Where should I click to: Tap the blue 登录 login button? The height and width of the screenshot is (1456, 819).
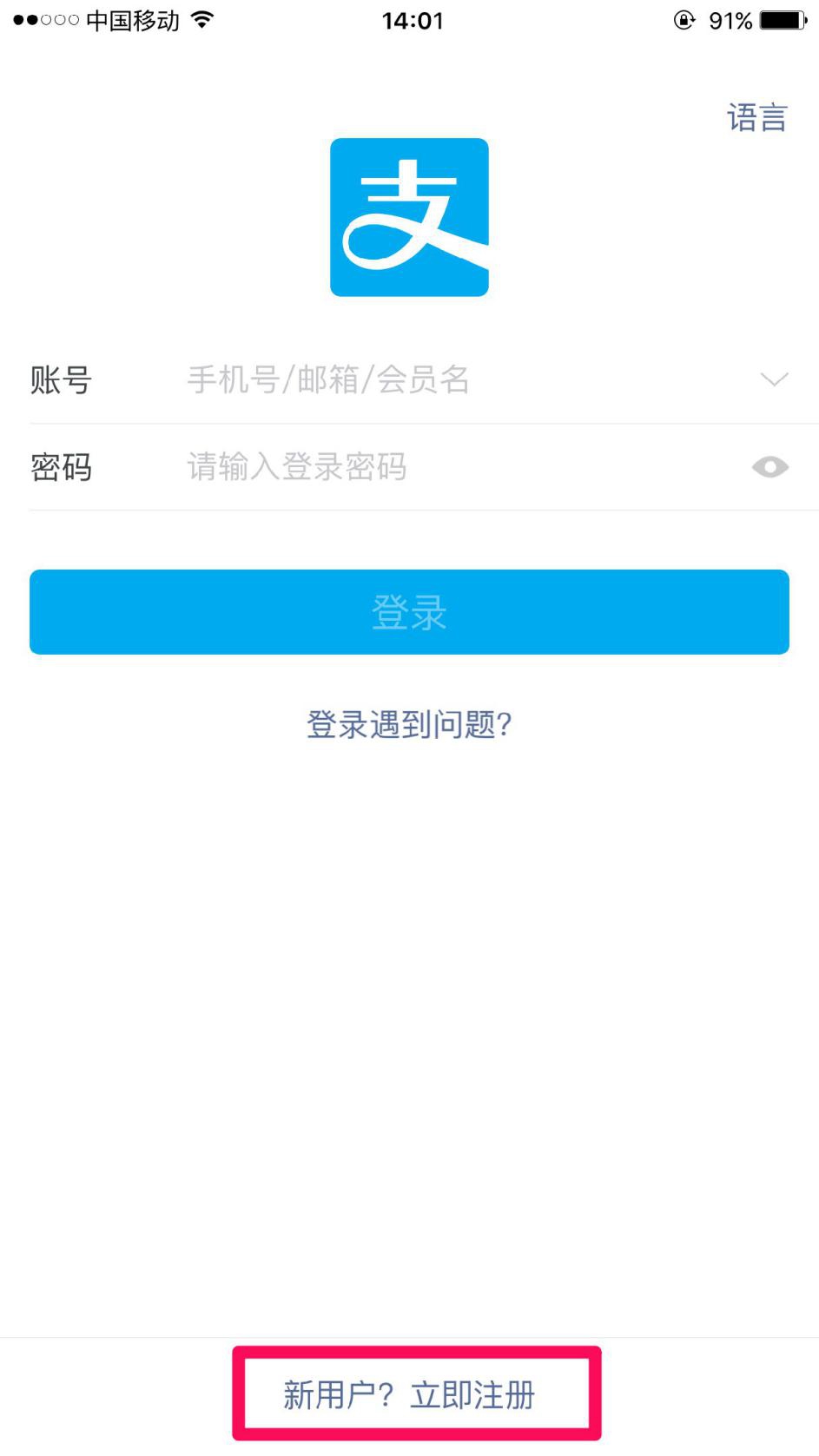click(409, 612)
